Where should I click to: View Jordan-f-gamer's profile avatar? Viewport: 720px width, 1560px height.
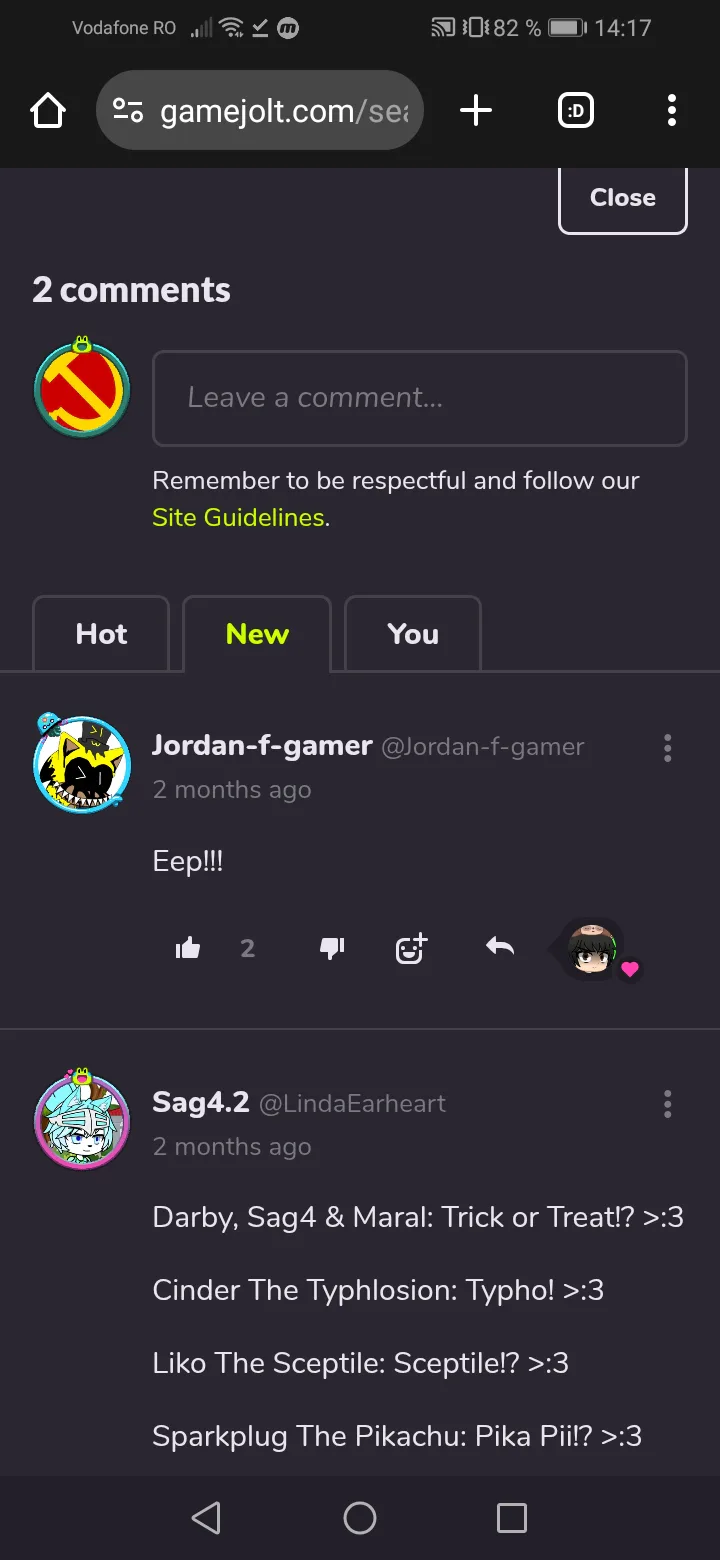(82, 763)
